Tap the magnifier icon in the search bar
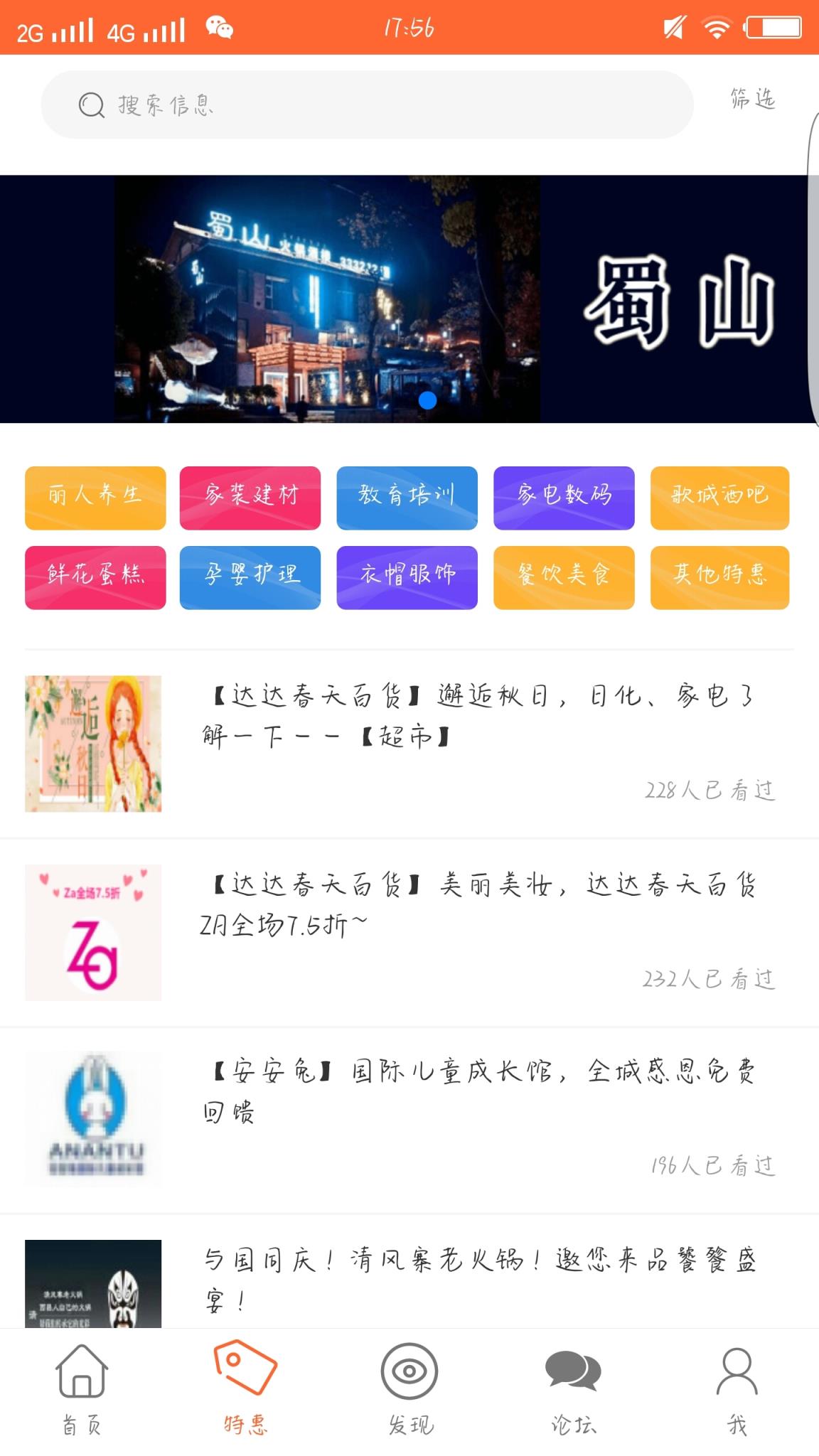Viewport: 819px width, 1456px height. click(90, 104)
